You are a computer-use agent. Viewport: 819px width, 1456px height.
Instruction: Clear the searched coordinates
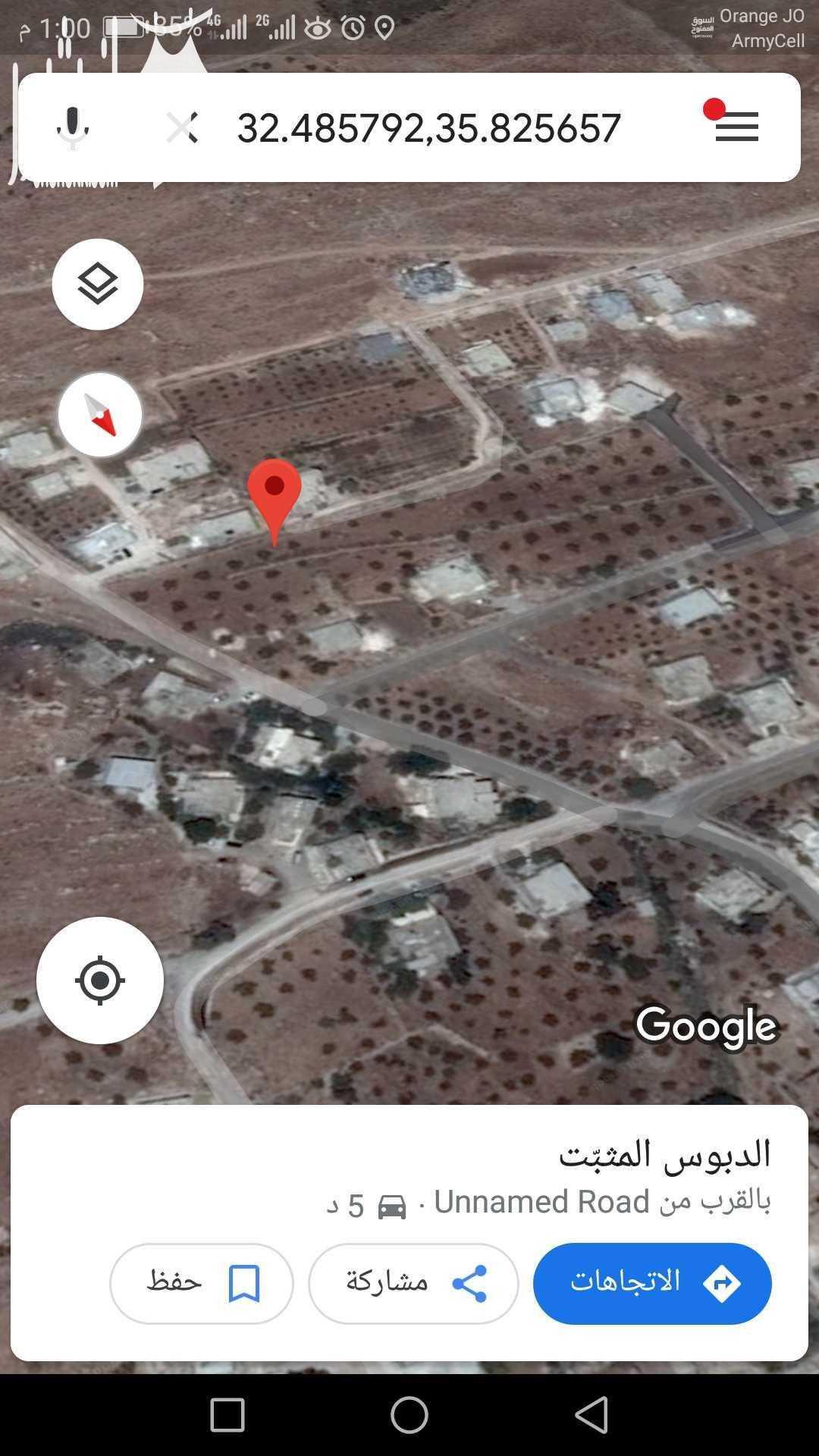click(182, 127)
